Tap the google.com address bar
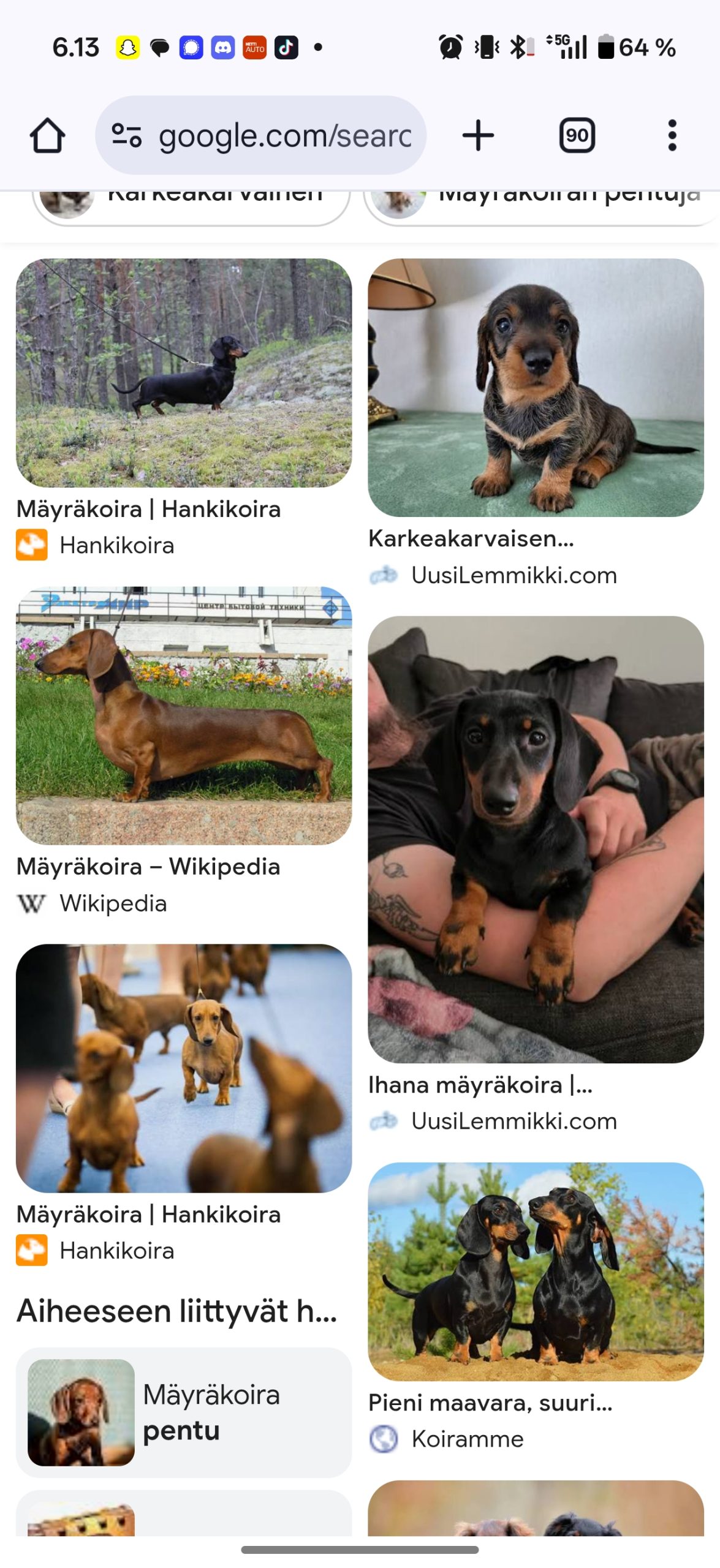Screen dimensions: 720x1568 tap(284, 135)
